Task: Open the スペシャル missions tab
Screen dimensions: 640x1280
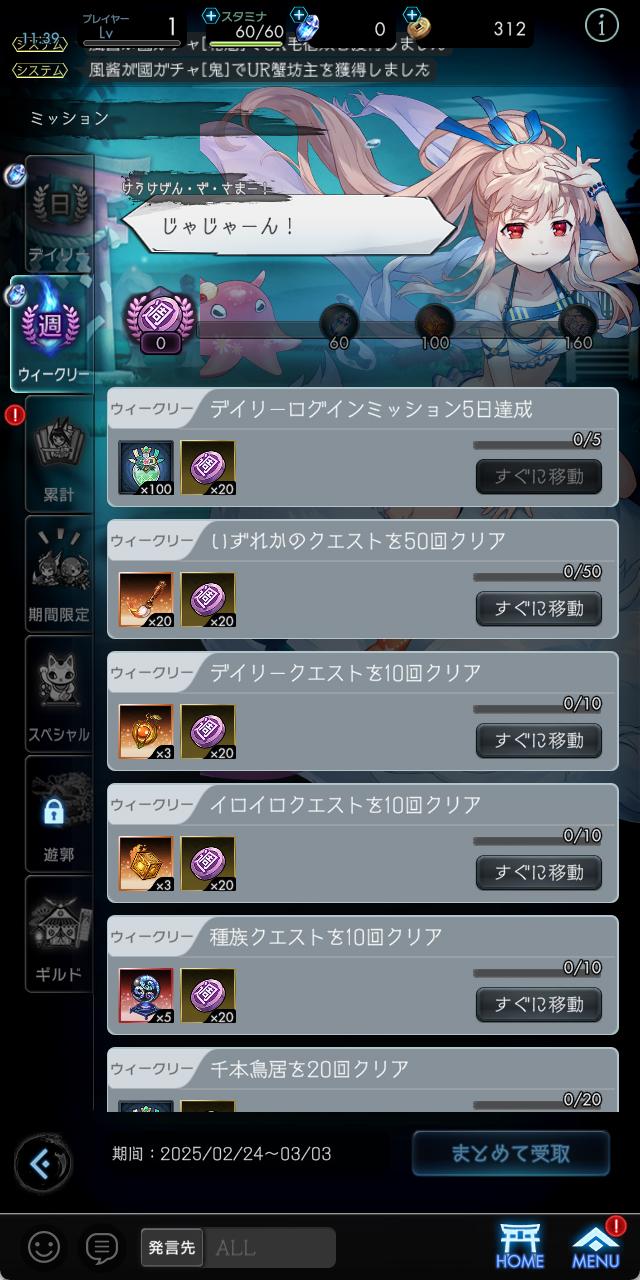Action: (x=59, y=694)
